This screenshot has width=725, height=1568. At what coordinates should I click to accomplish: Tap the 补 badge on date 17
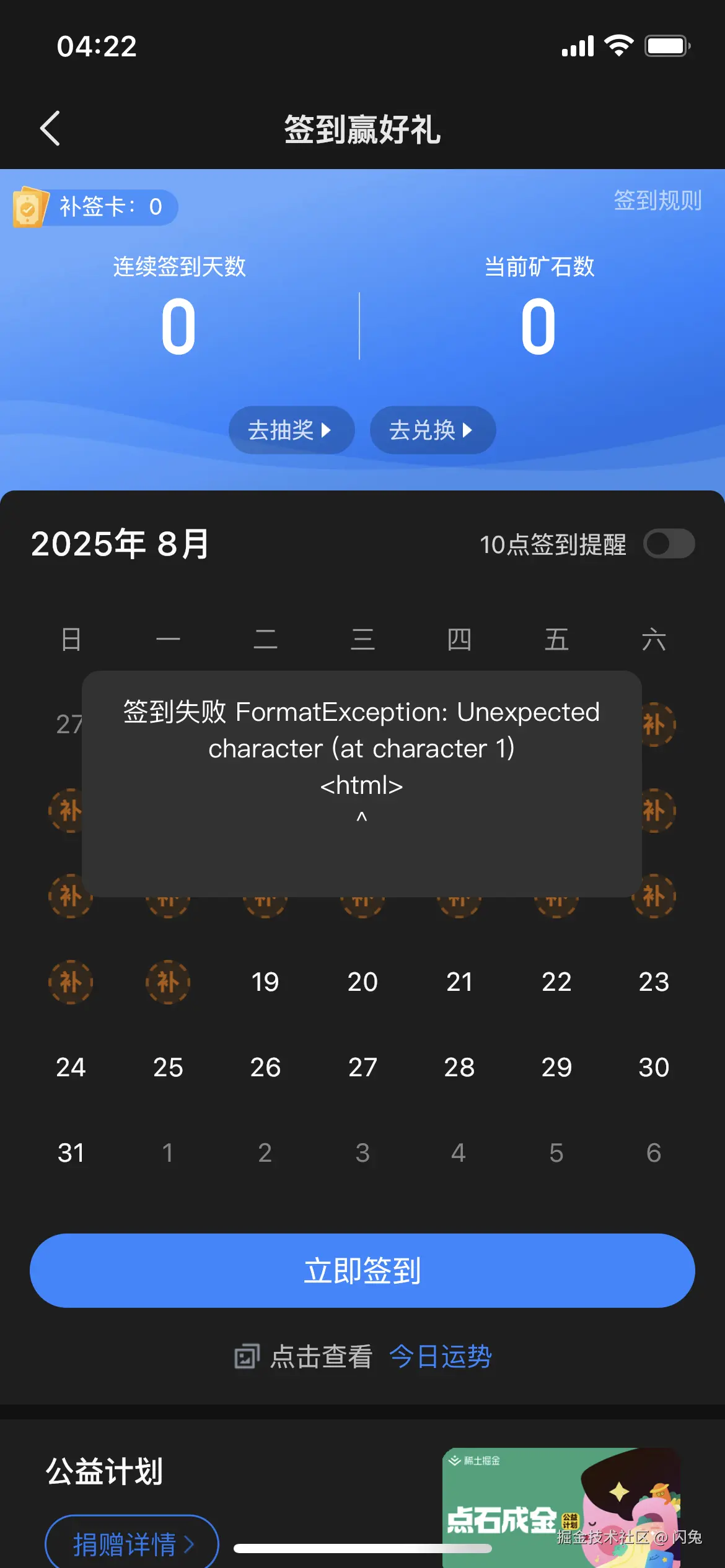point(71,983)
